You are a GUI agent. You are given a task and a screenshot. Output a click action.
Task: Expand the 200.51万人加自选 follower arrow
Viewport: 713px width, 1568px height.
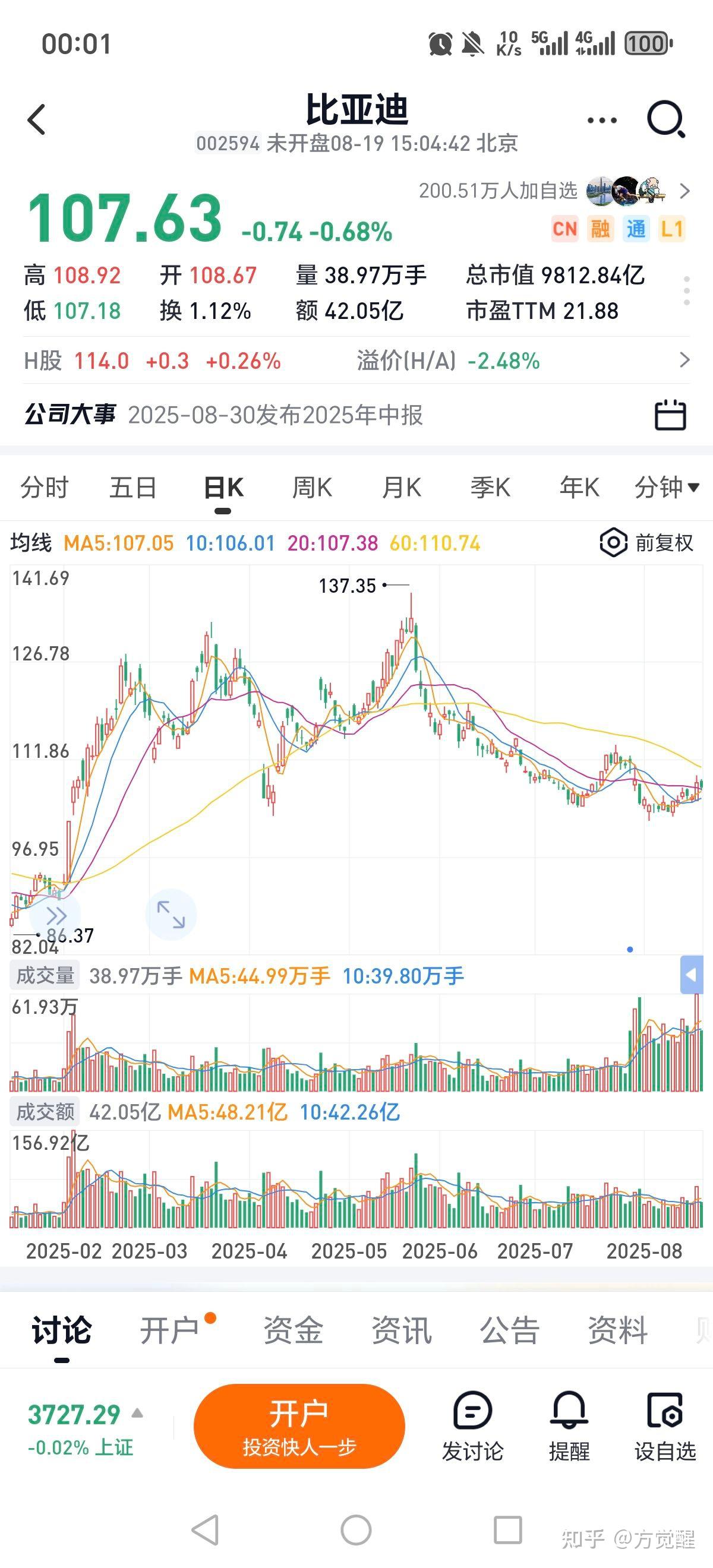685,191
